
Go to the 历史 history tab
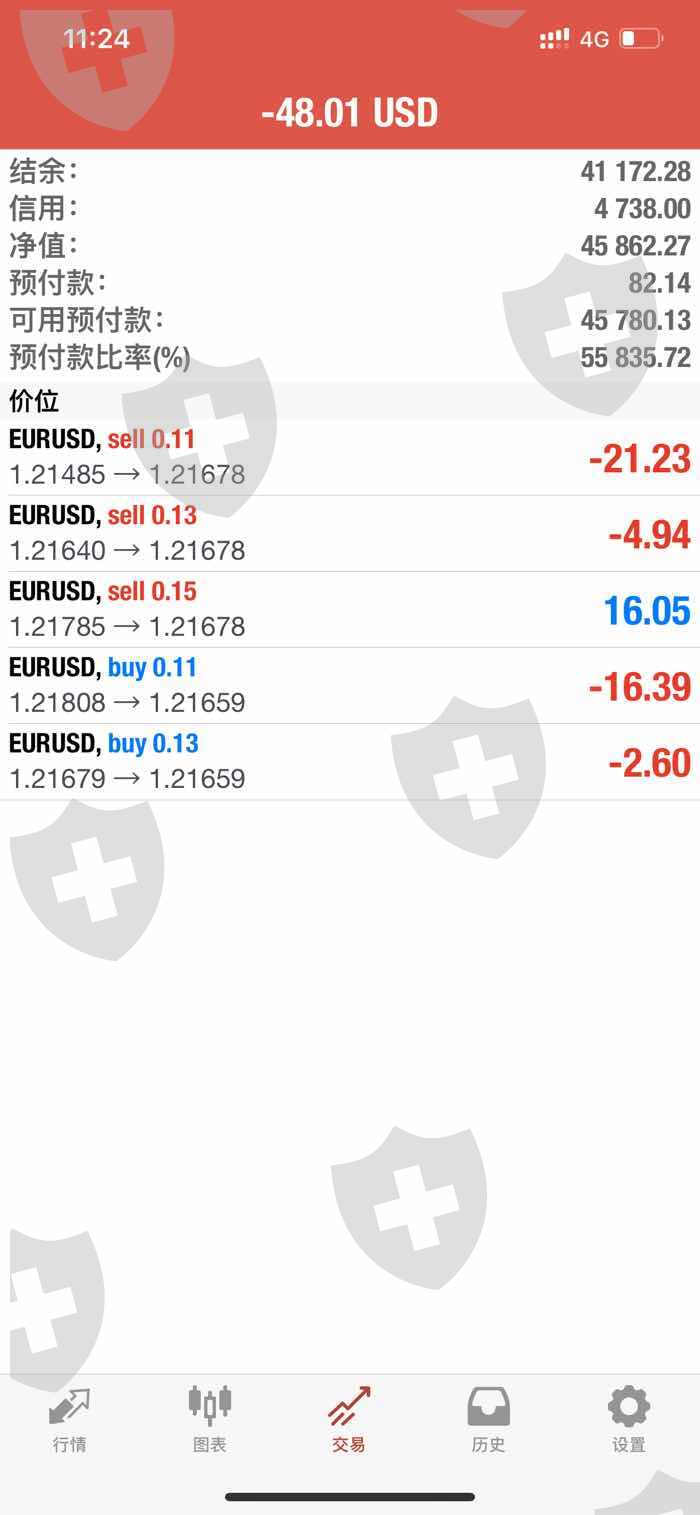tap(489, 1418)
